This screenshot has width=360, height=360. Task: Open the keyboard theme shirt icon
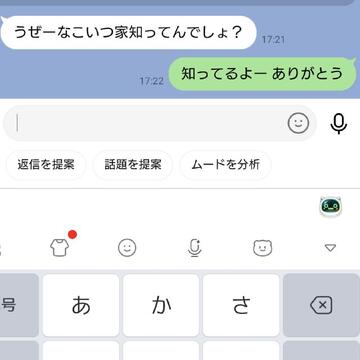[60, 248]
